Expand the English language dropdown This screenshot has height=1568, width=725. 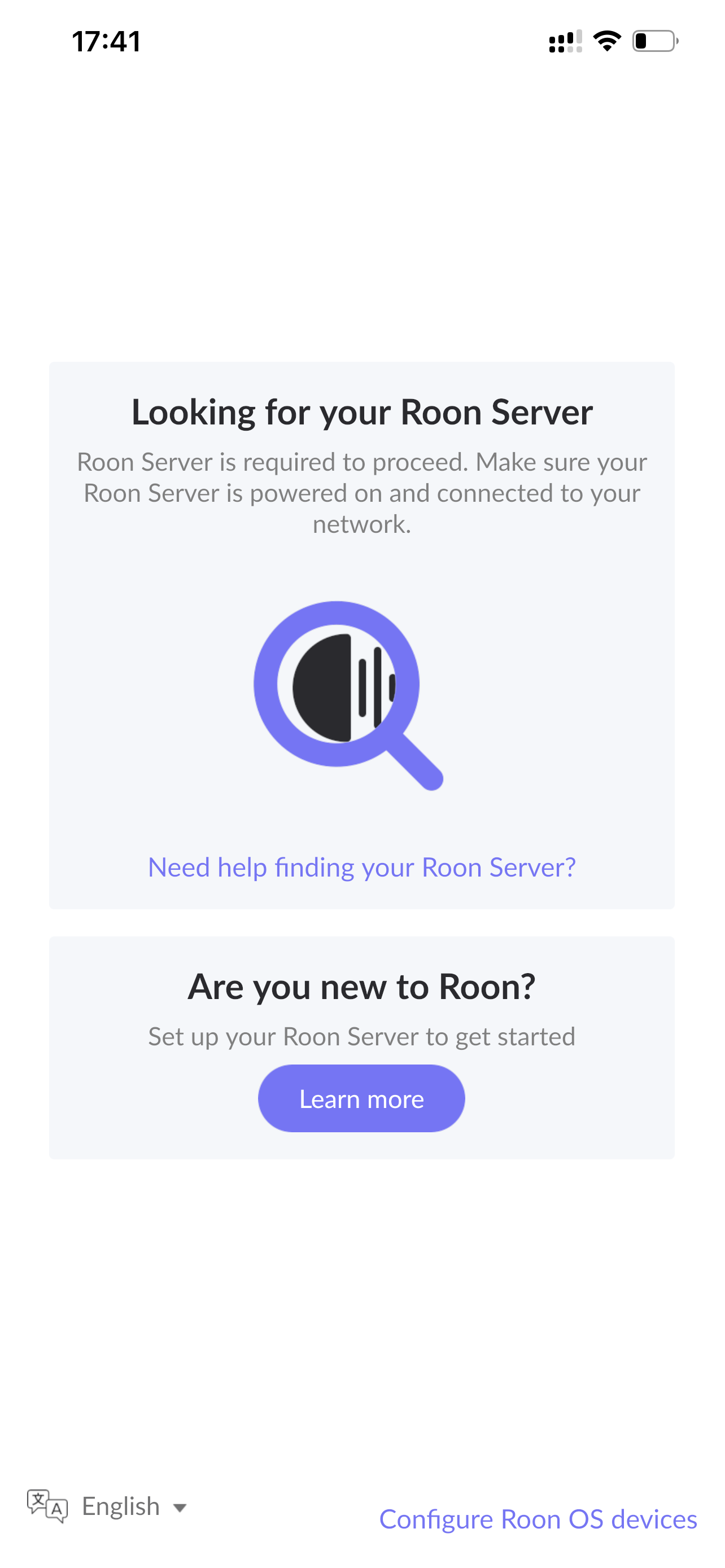(x=108, y=1507)
